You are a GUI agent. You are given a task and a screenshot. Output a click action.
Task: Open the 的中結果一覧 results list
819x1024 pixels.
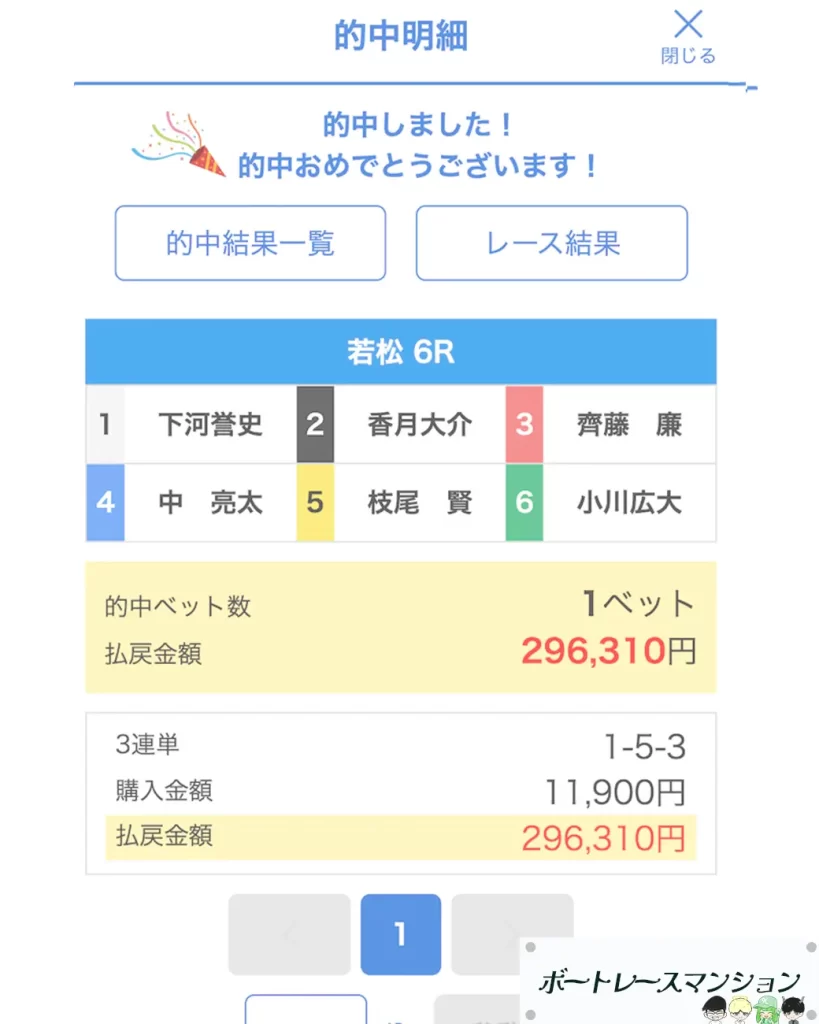[x=250, y=243]
